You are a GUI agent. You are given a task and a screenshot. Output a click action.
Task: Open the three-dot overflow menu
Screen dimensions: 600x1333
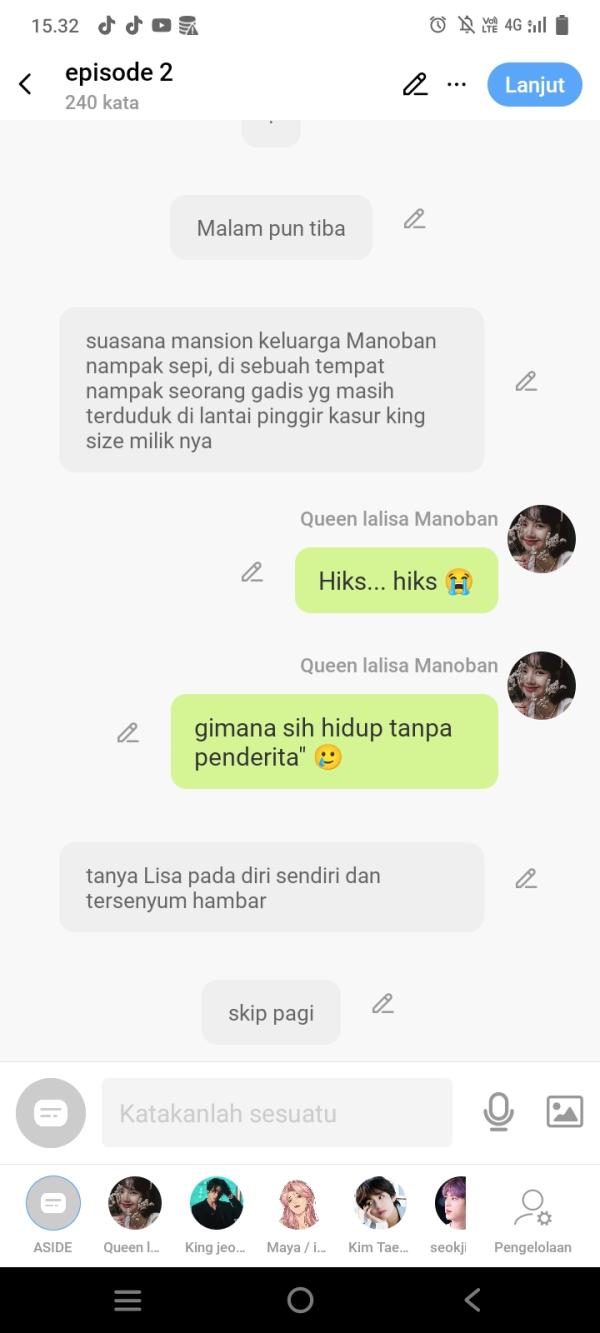[457, 85]
